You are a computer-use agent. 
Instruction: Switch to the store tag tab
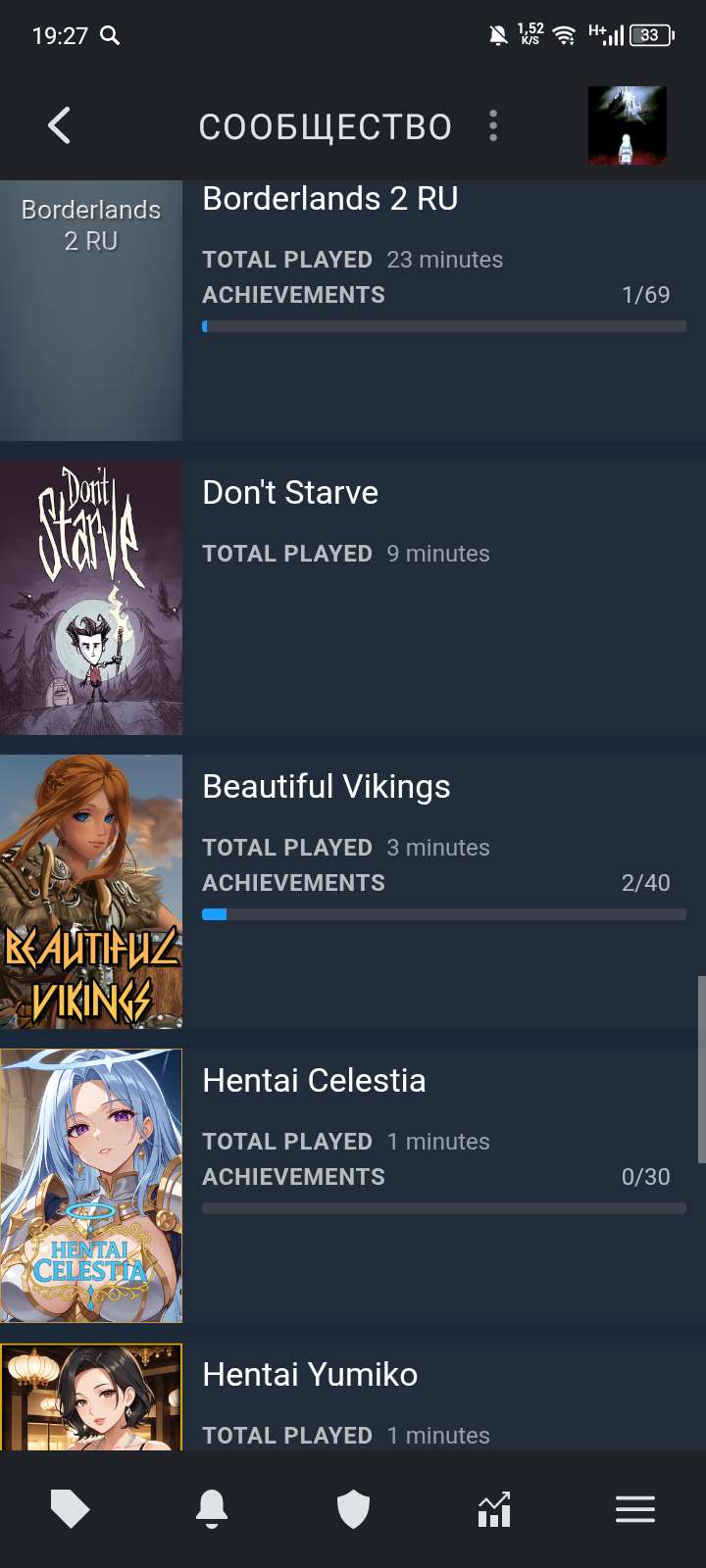[71, 1509]
